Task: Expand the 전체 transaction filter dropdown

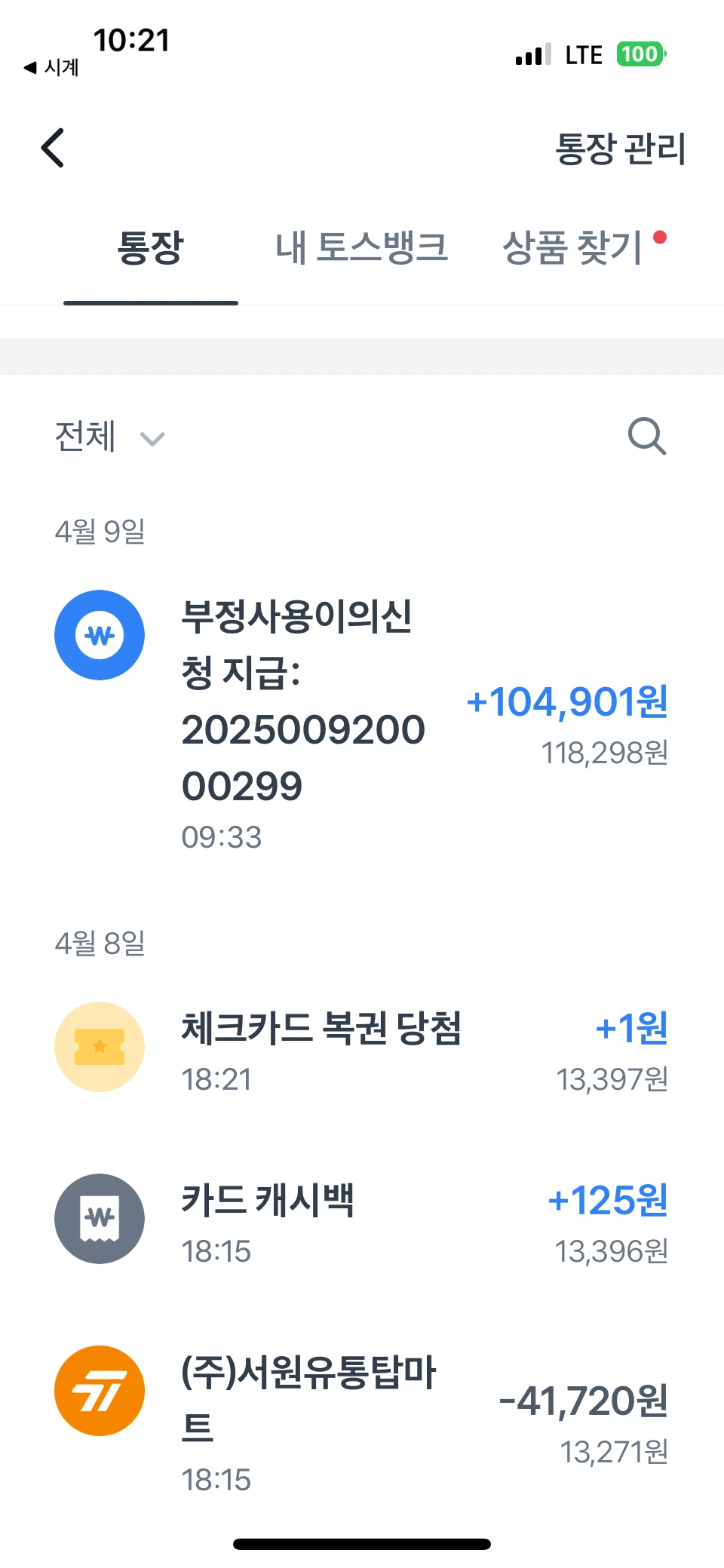Action: pos(109,437)
